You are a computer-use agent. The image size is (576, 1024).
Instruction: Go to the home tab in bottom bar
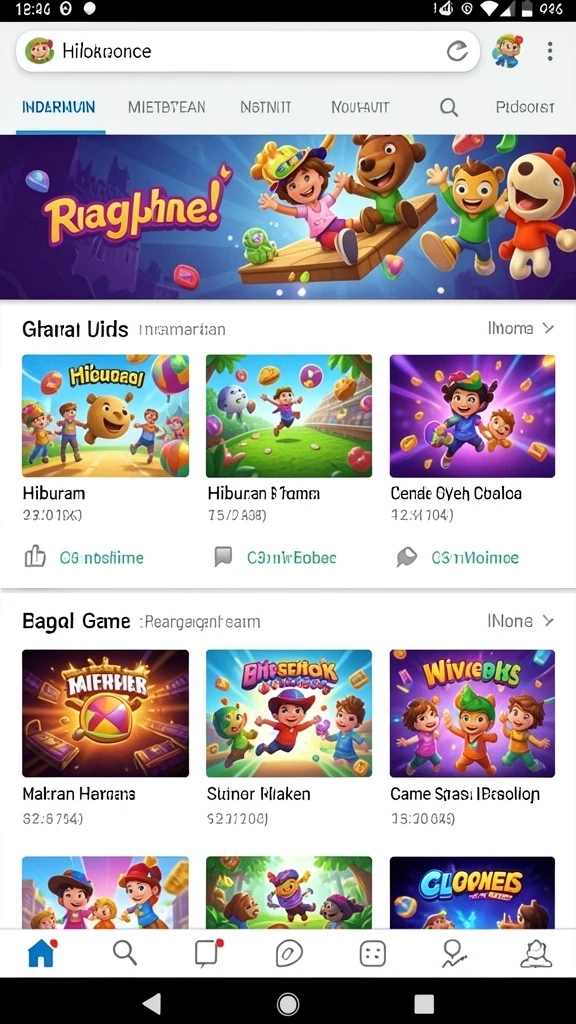click(x=41, y=953)
